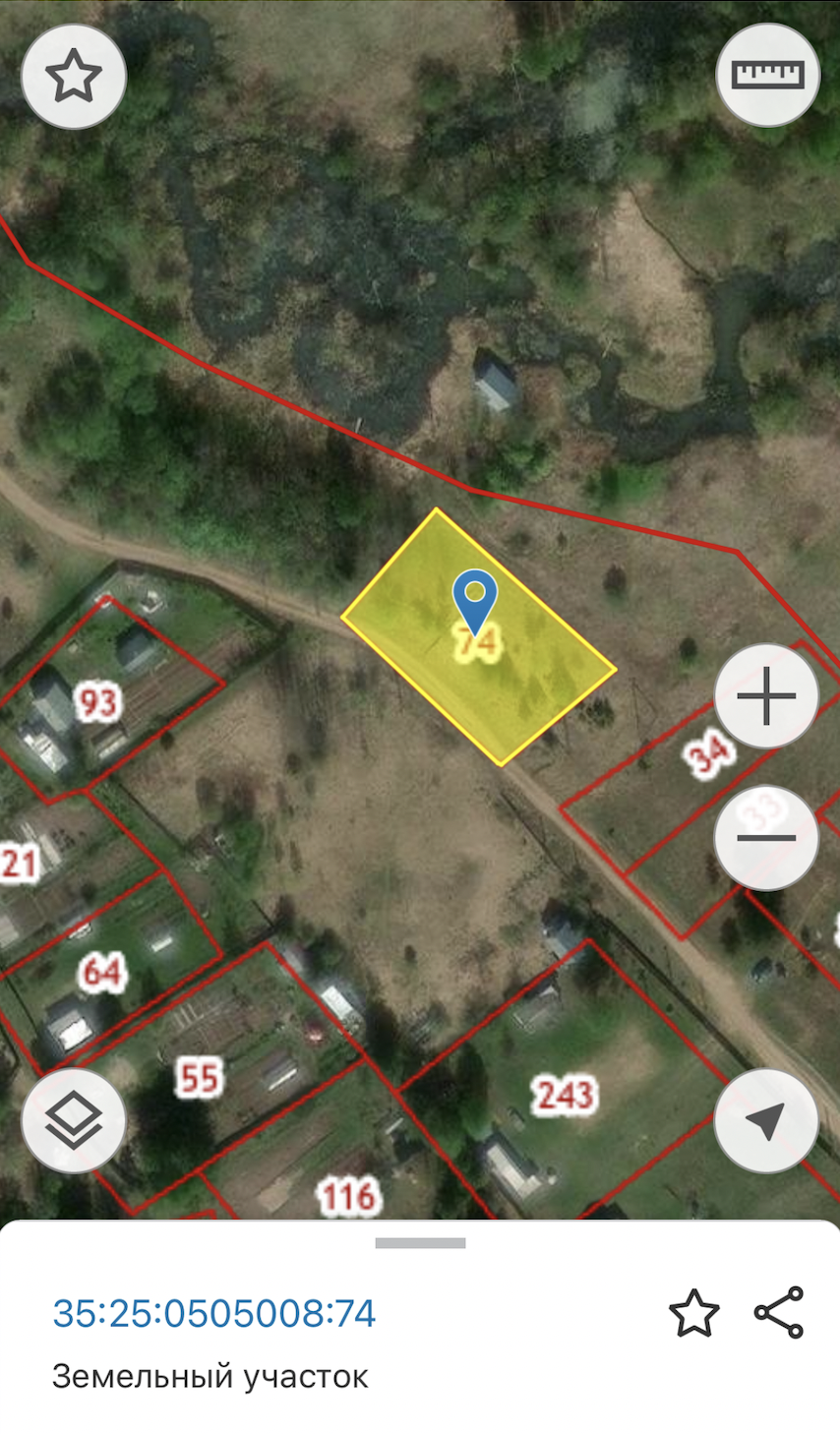Screen dimensions: 840x1434
Task: Expand the bottom info panel handle
Action: (420, 1243)
